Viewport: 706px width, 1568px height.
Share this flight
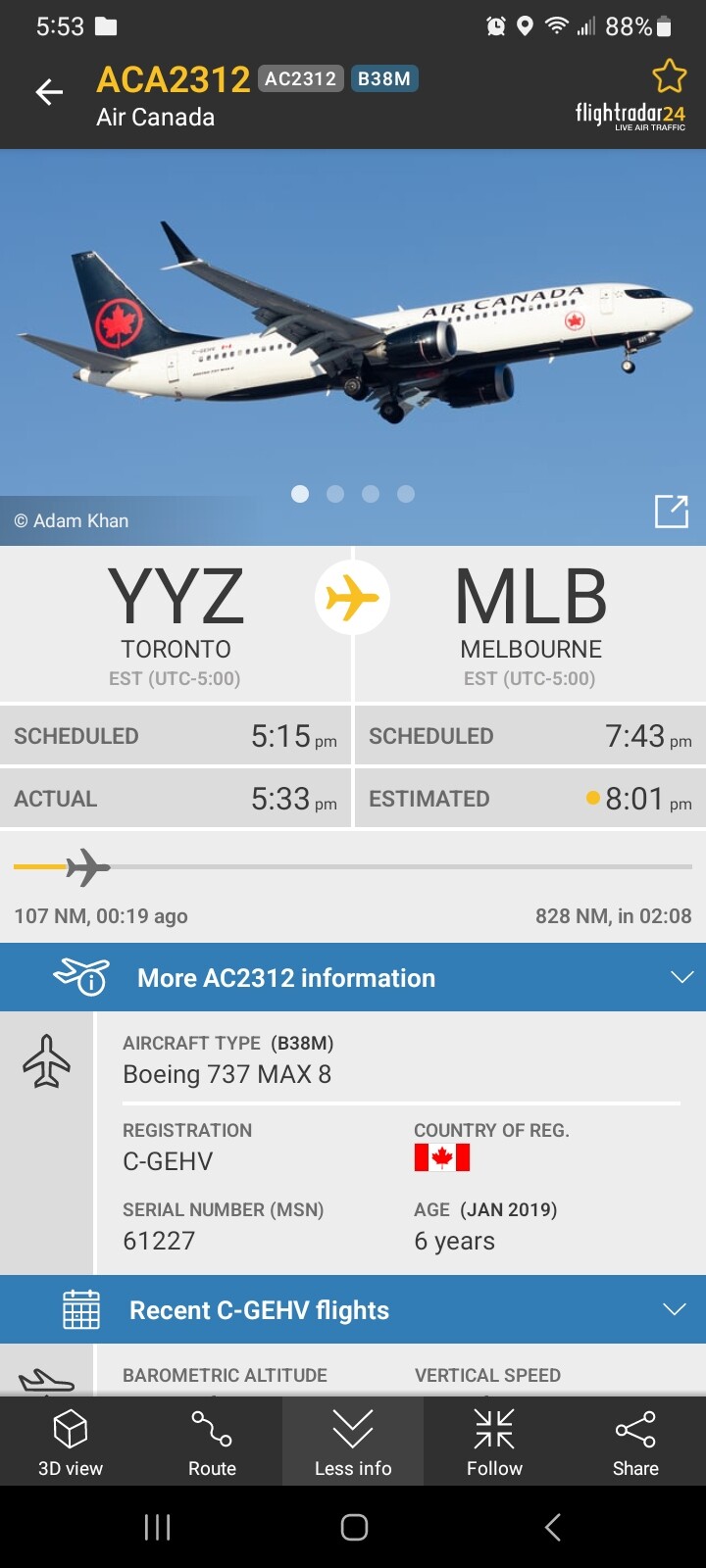(x=635, y=1442)
